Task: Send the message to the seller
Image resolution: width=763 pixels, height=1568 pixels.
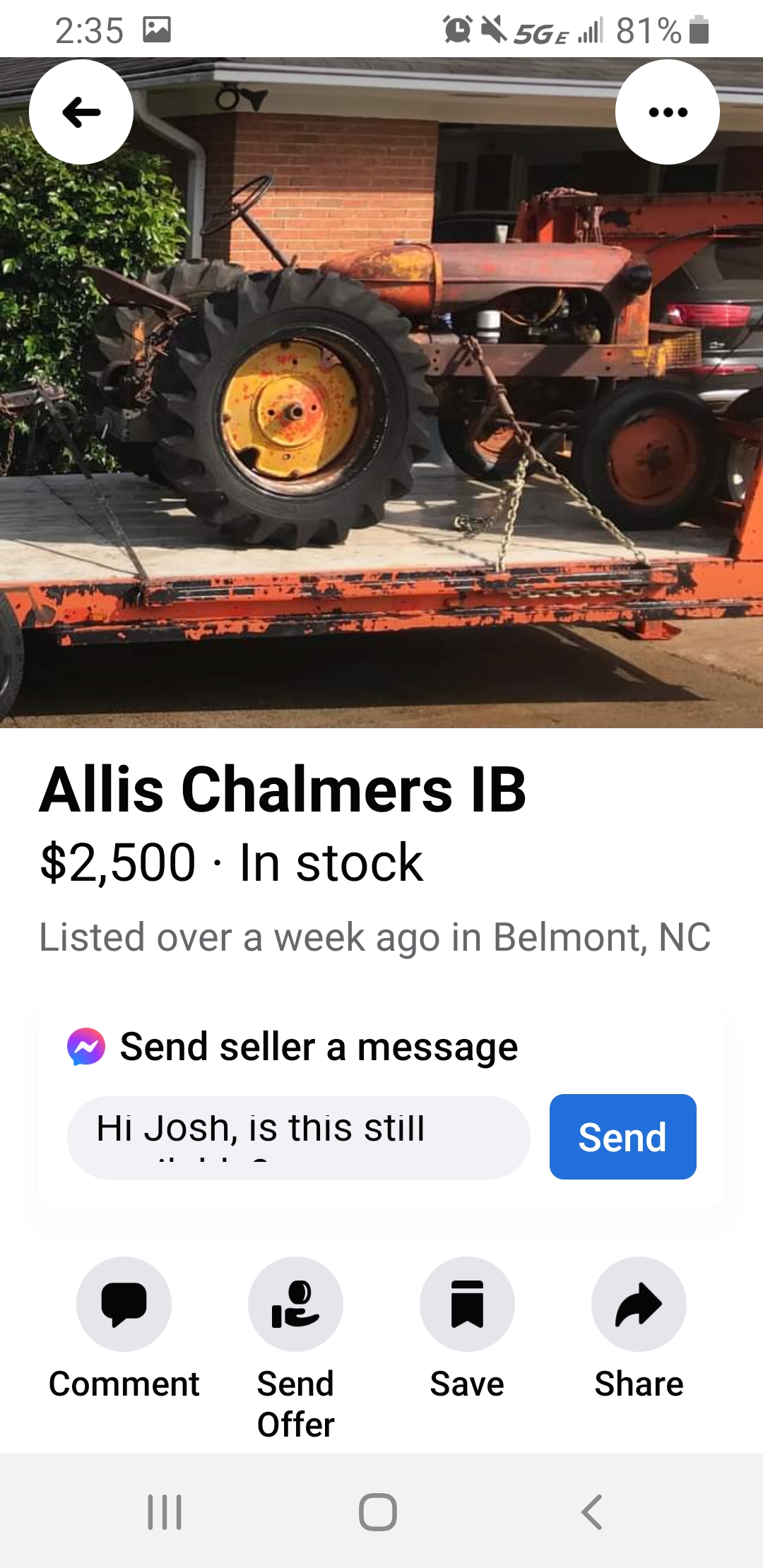Action: click(x=622, y=1136)
